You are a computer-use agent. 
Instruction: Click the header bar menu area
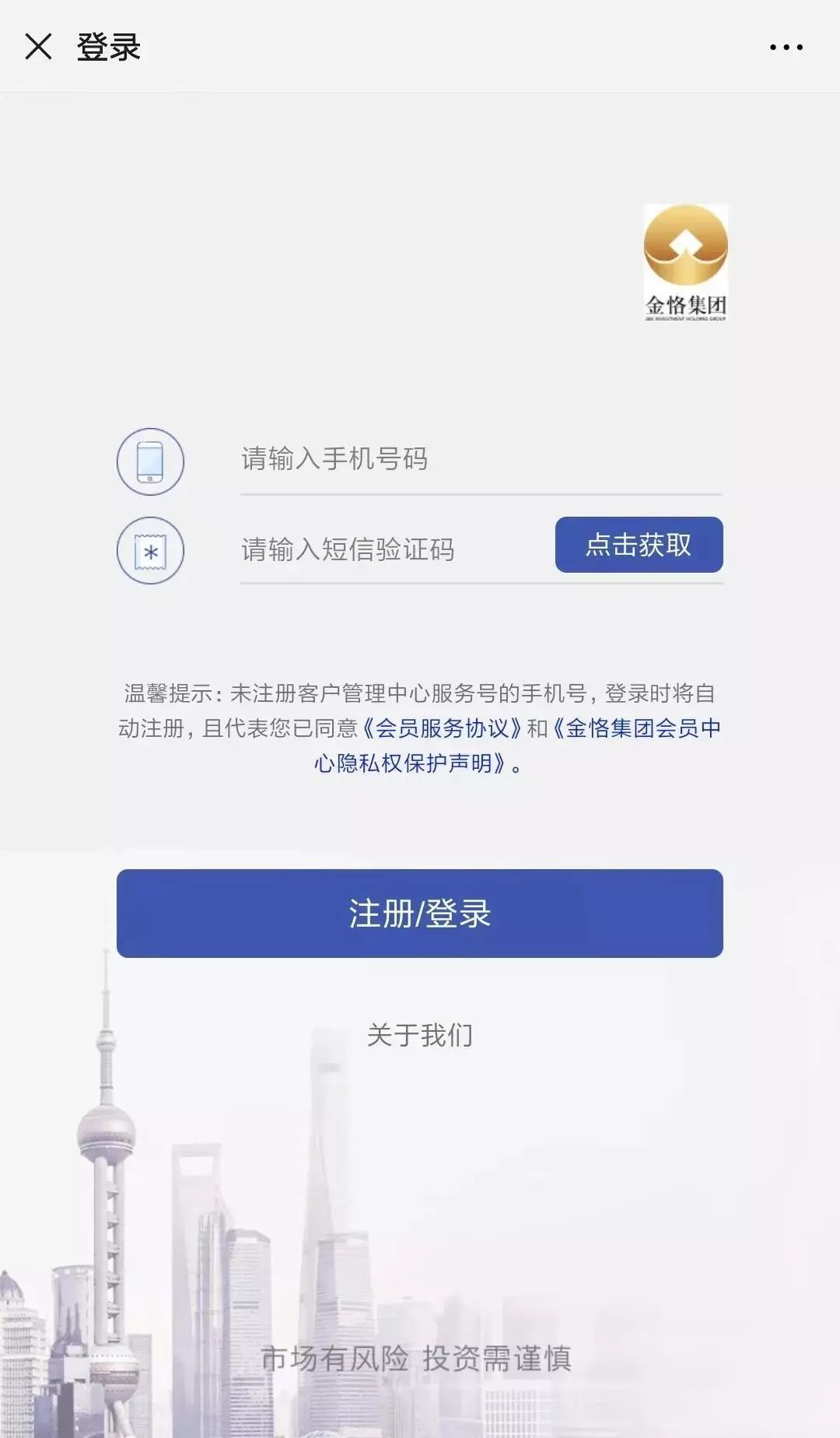(x=420, y=45)
